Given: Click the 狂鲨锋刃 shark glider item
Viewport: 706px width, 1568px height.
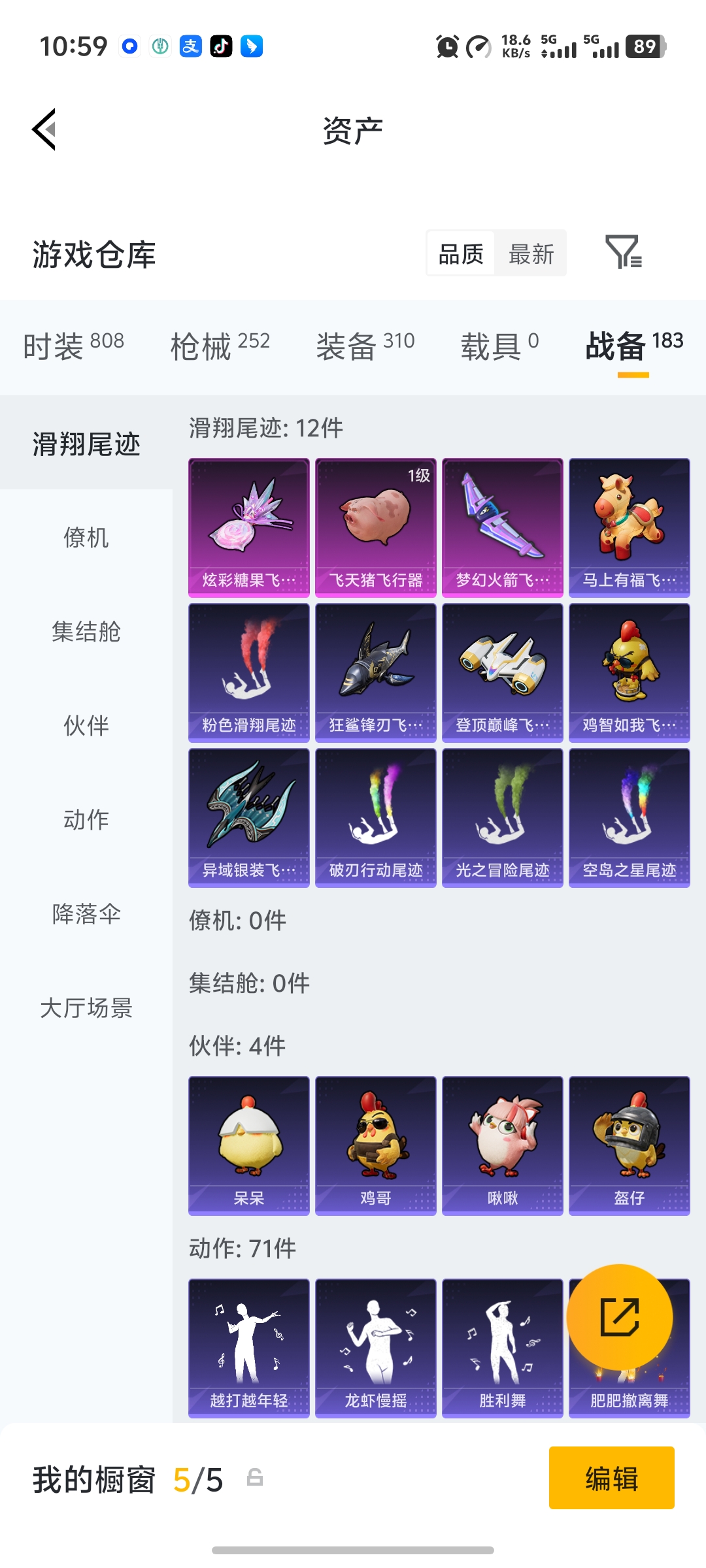Looking at the screenshot, I should [375, 672].
